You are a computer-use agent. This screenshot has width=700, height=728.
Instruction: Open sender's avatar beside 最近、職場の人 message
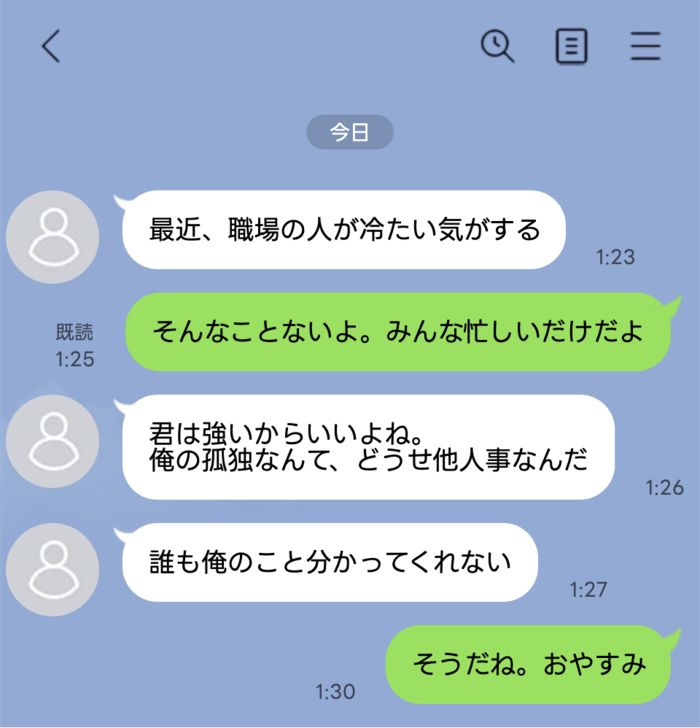click(52, 237)
